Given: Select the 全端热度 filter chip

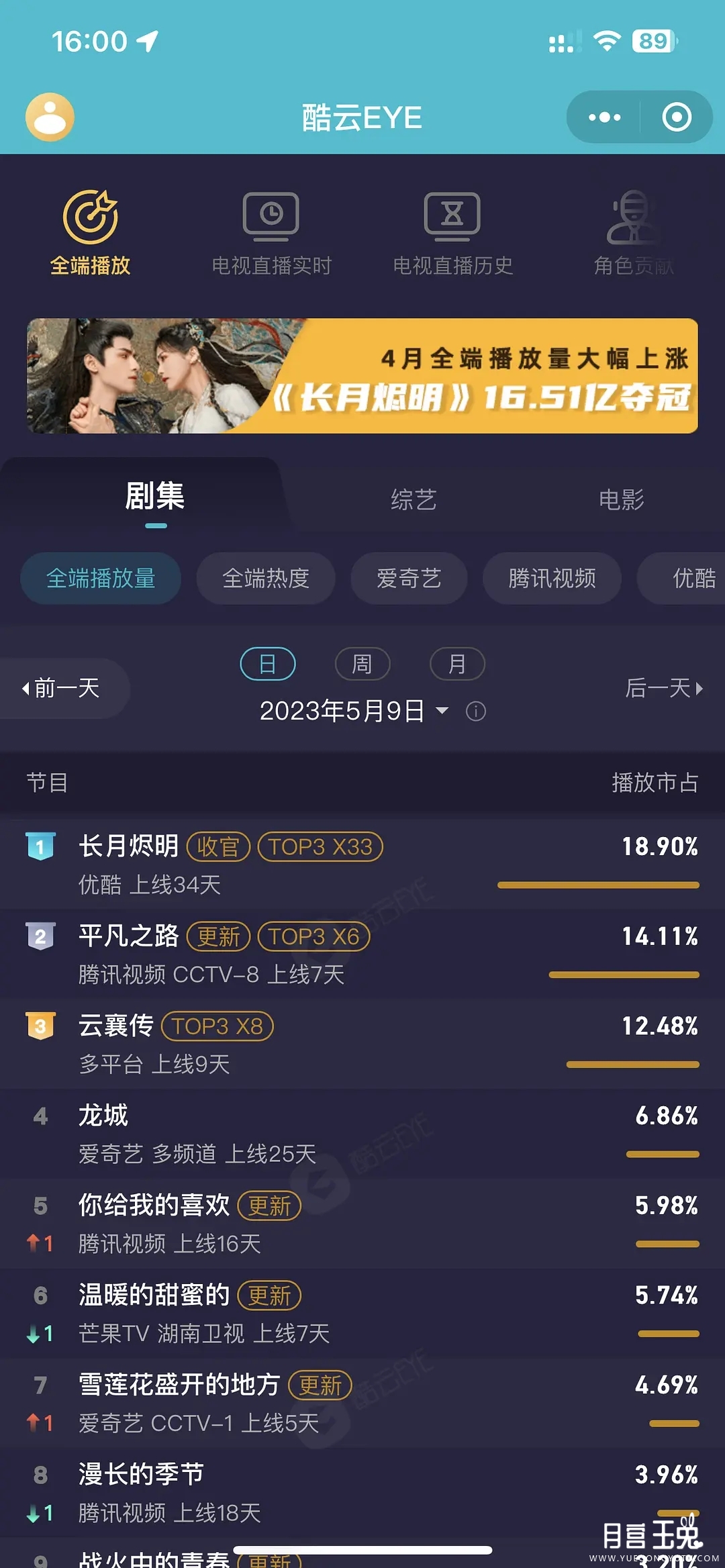Looking at the screenshot, I should pyautogui.click(x=266, y=578).
